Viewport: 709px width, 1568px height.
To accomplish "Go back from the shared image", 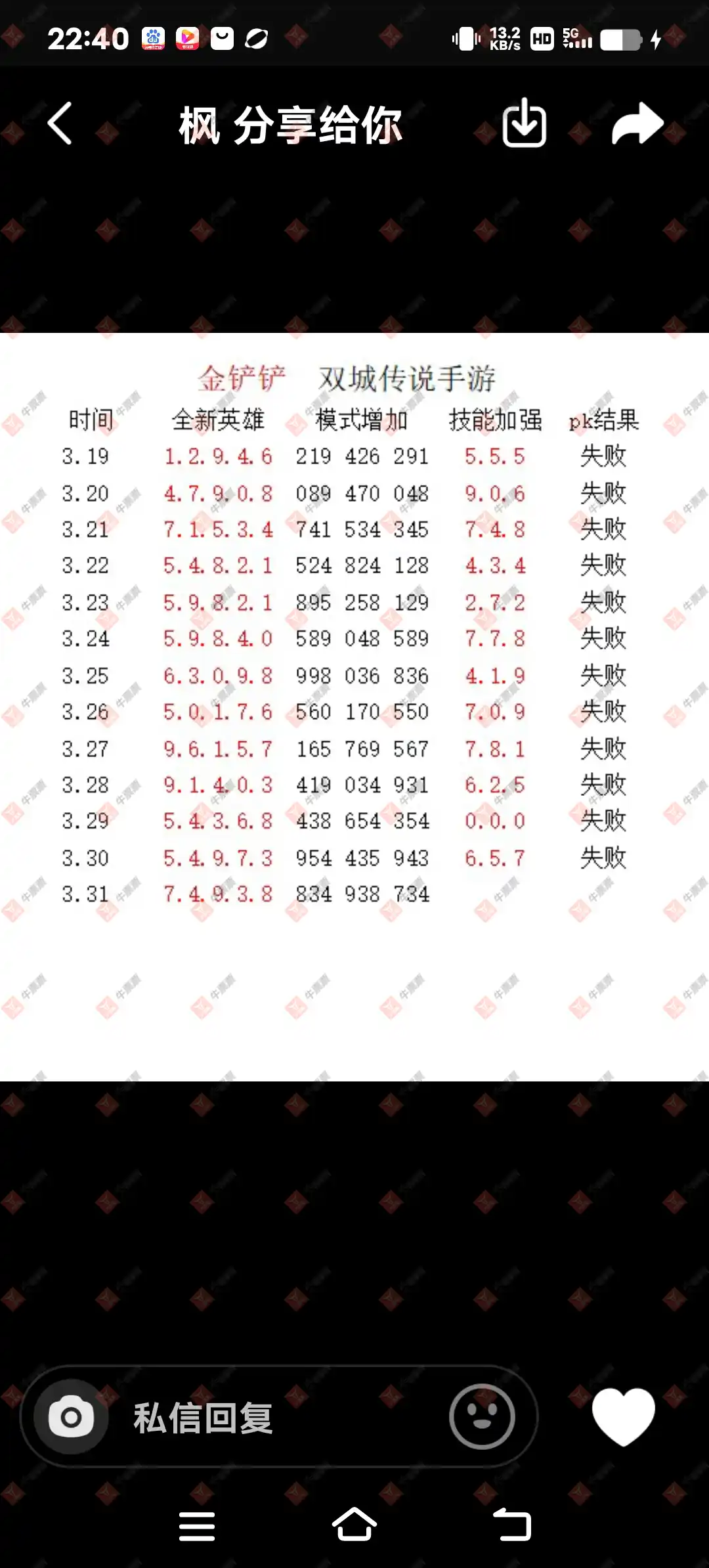I will [60, 123].
